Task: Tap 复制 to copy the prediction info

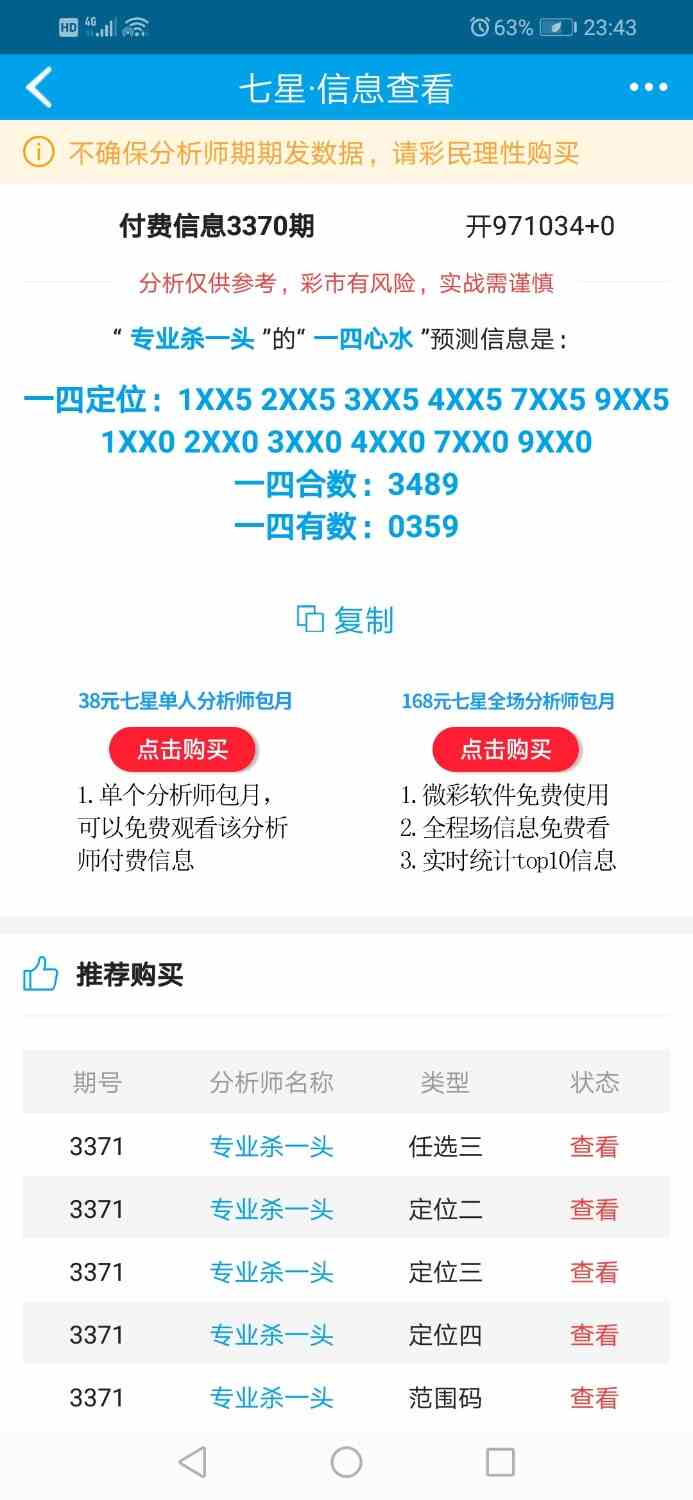Action: [x=345, y=620]
